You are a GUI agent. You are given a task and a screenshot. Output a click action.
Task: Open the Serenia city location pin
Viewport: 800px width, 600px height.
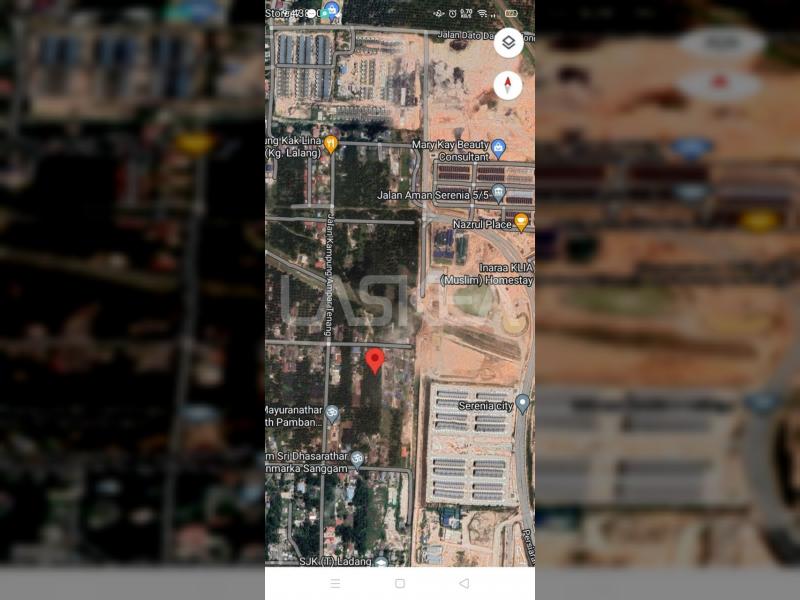[x=522, y=403]
